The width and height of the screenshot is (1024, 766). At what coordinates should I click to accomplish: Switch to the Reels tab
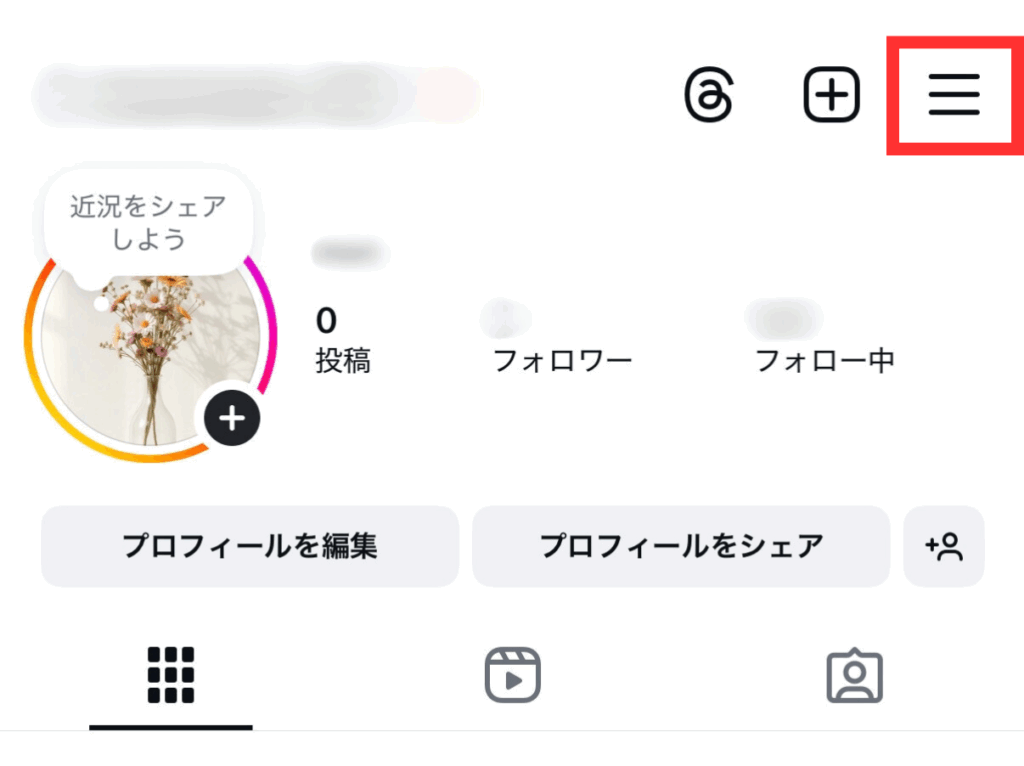tap(512, 674)
